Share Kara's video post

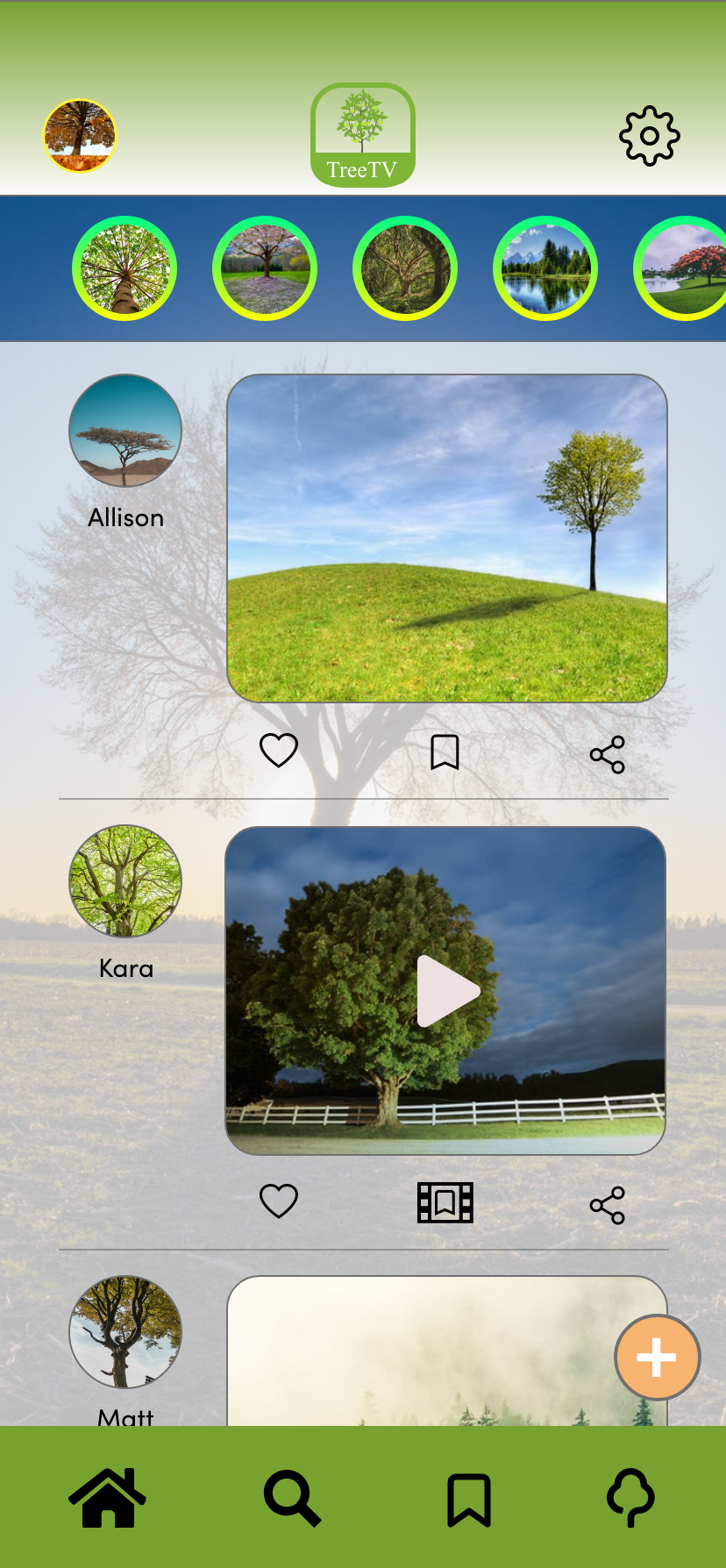click(608, 1205)
